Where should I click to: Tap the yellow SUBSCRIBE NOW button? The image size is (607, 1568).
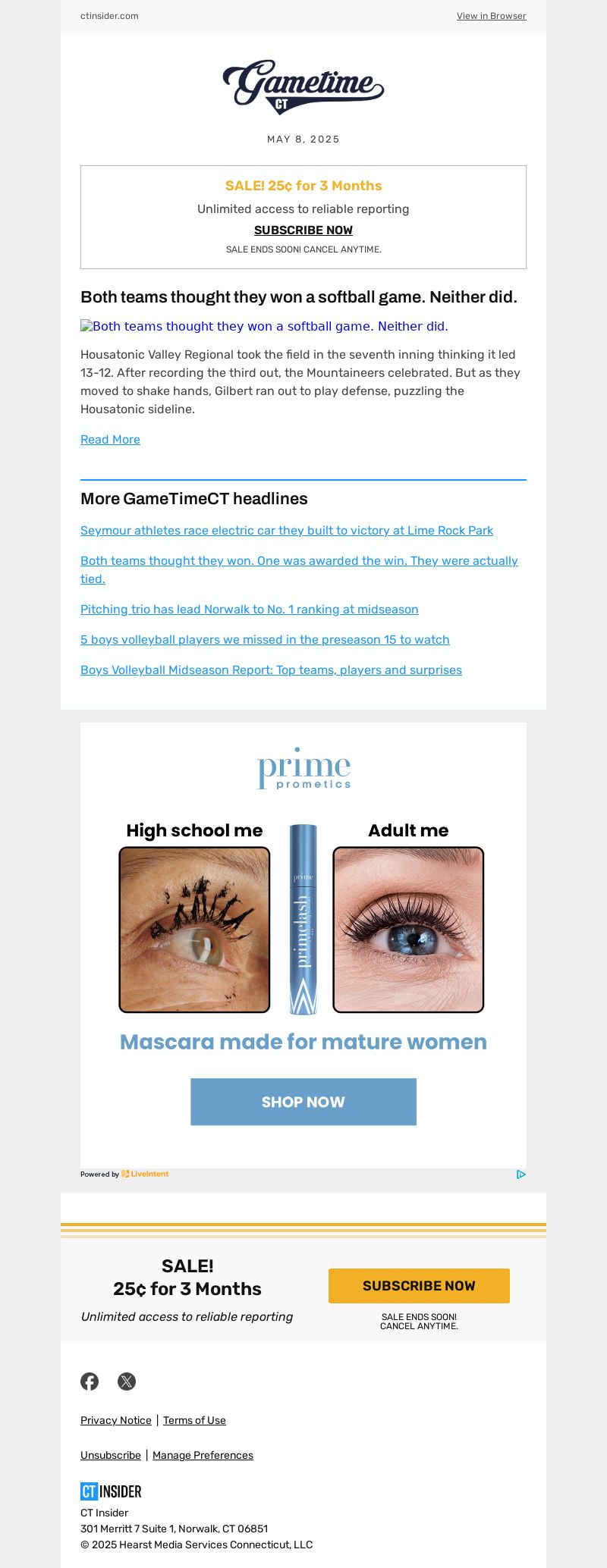419,1286
